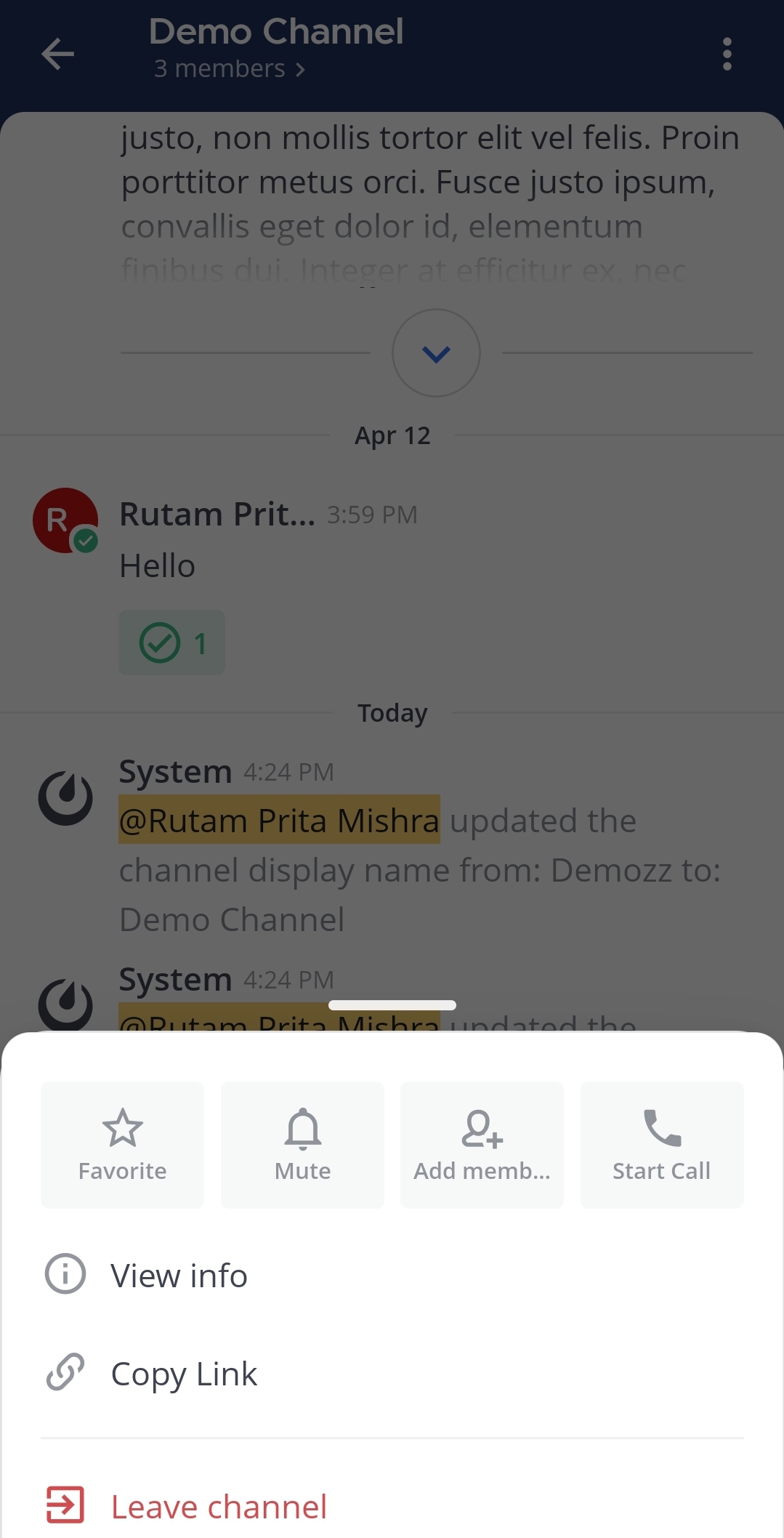
Task: Expand the truncated long message
Action: pyautogui.click(x=436, y=353)
